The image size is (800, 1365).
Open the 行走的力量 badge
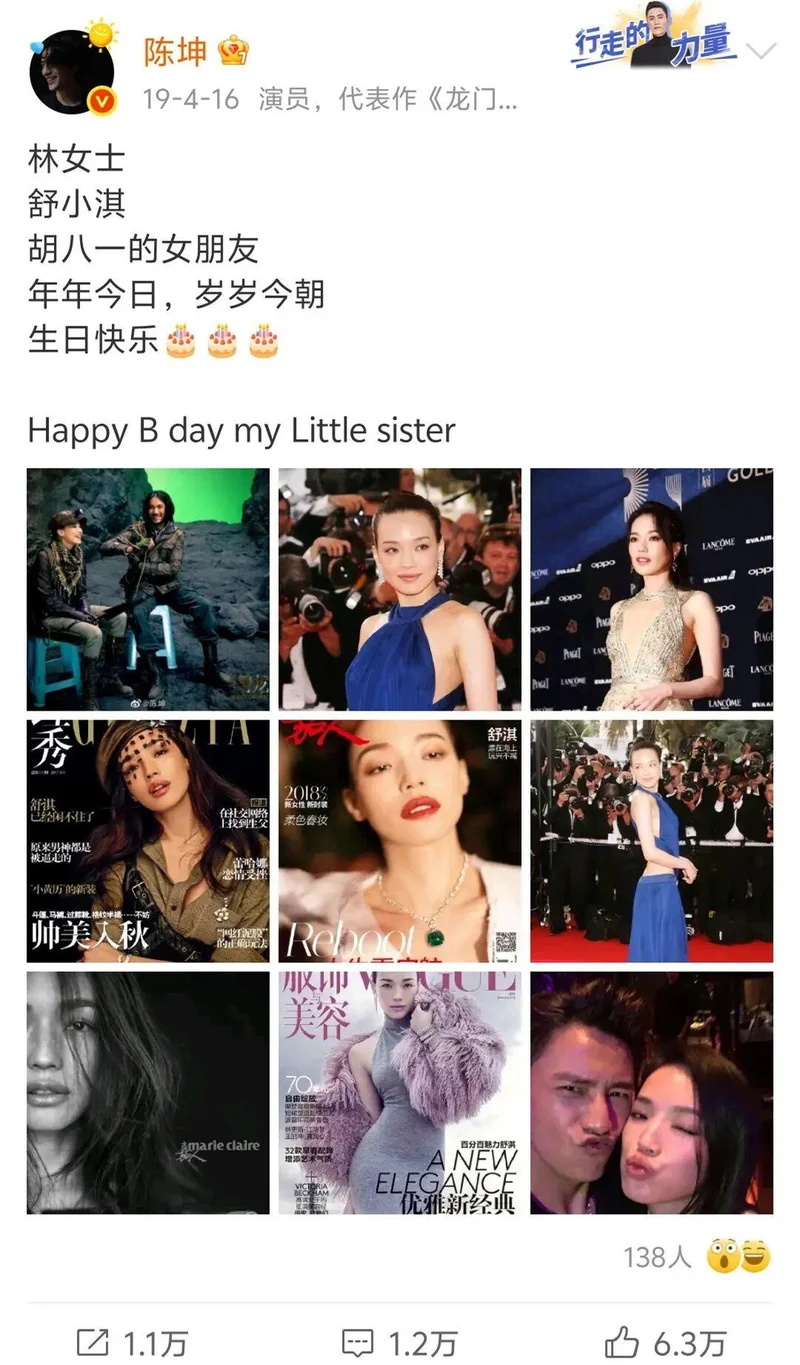[653, 44]
